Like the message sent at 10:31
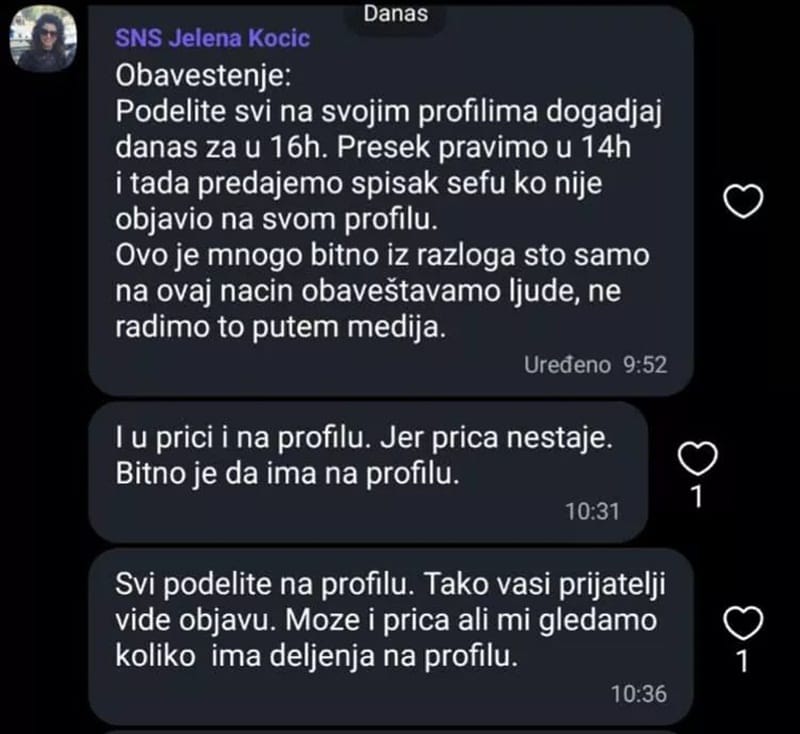This screenshot has height=734, width=800. point(697,459)
